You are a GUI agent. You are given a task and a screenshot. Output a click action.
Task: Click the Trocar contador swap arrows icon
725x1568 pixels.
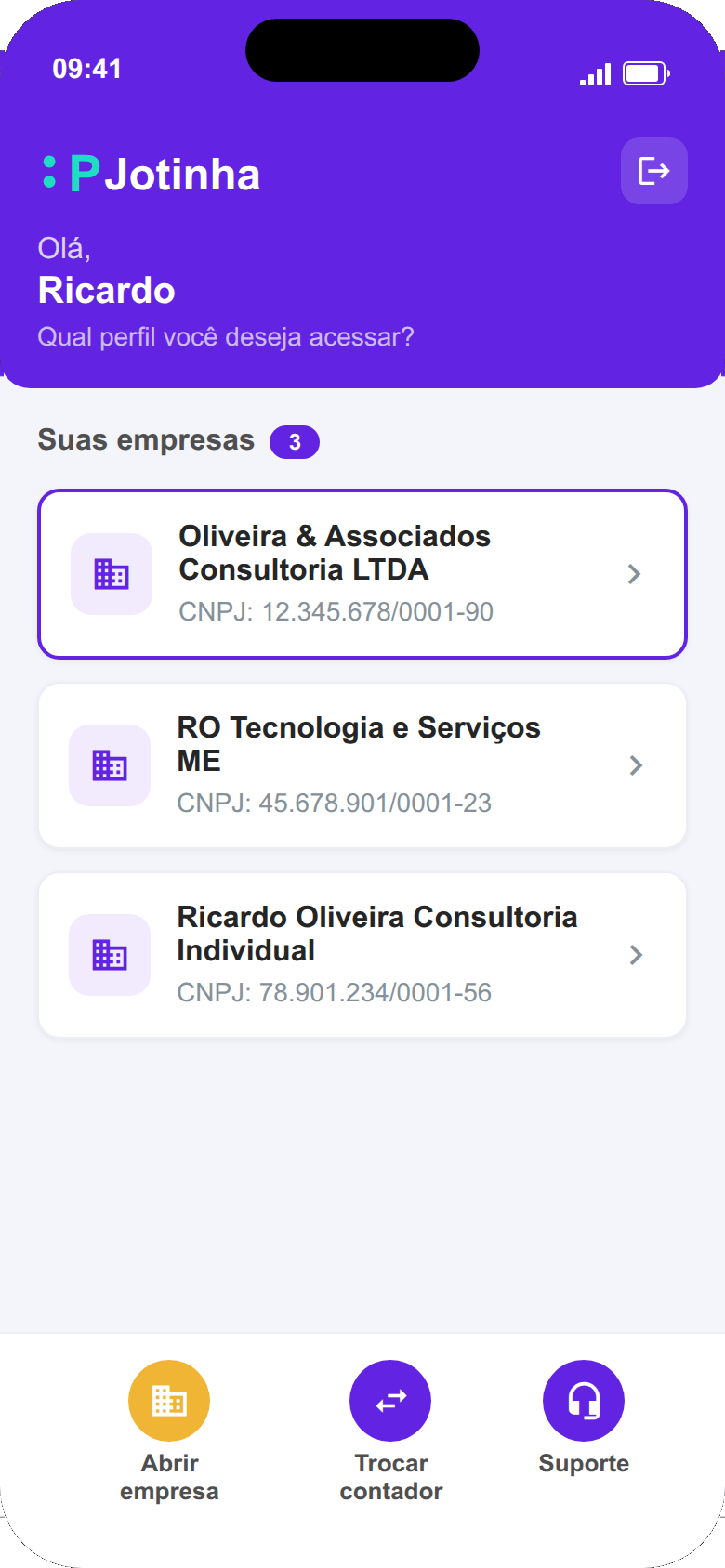[390, 1400]
